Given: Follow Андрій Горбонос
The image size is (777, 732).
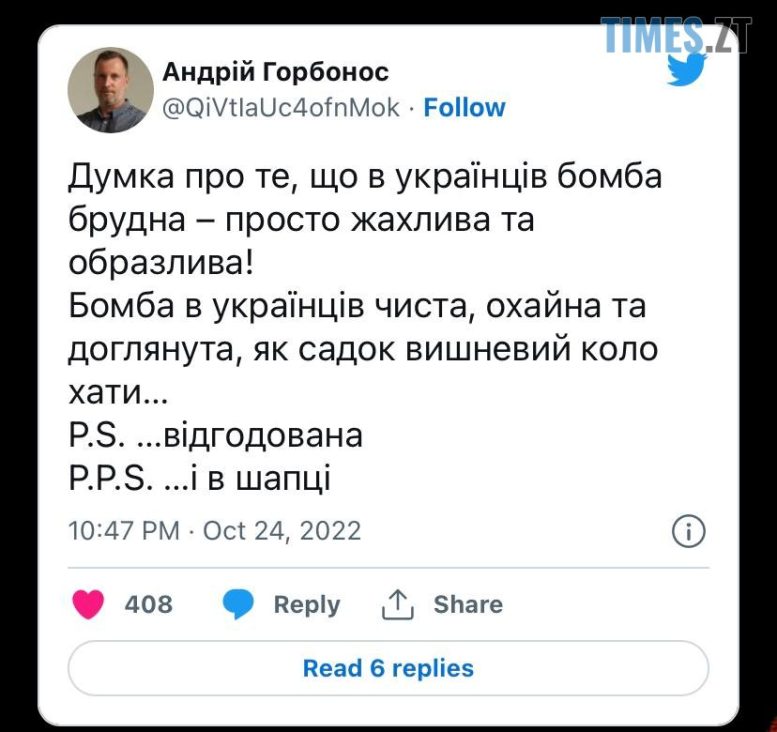Looking at the screenshot, I should 464,107.
